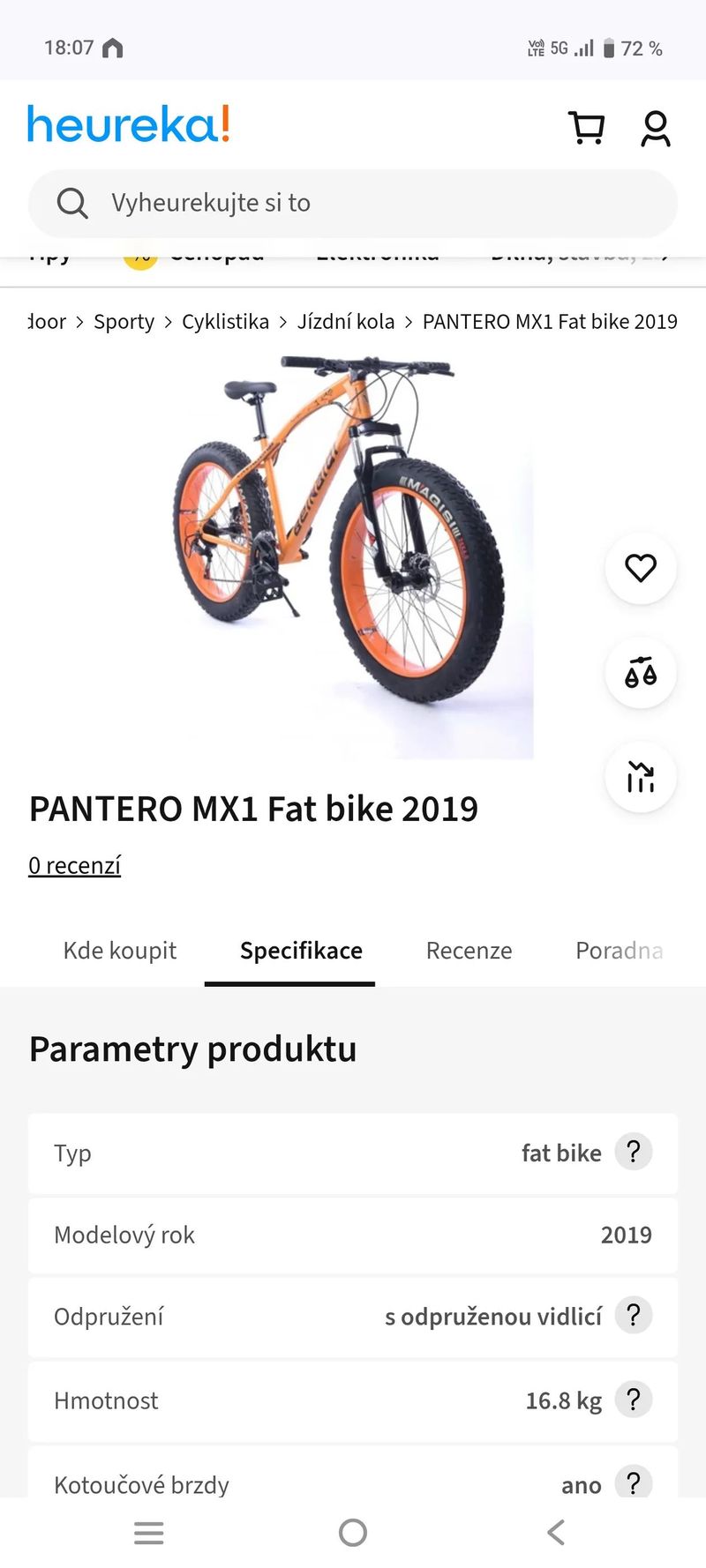Switch to the Recenze tab
Screen dimensions: 706x1568
click(469, 951)
